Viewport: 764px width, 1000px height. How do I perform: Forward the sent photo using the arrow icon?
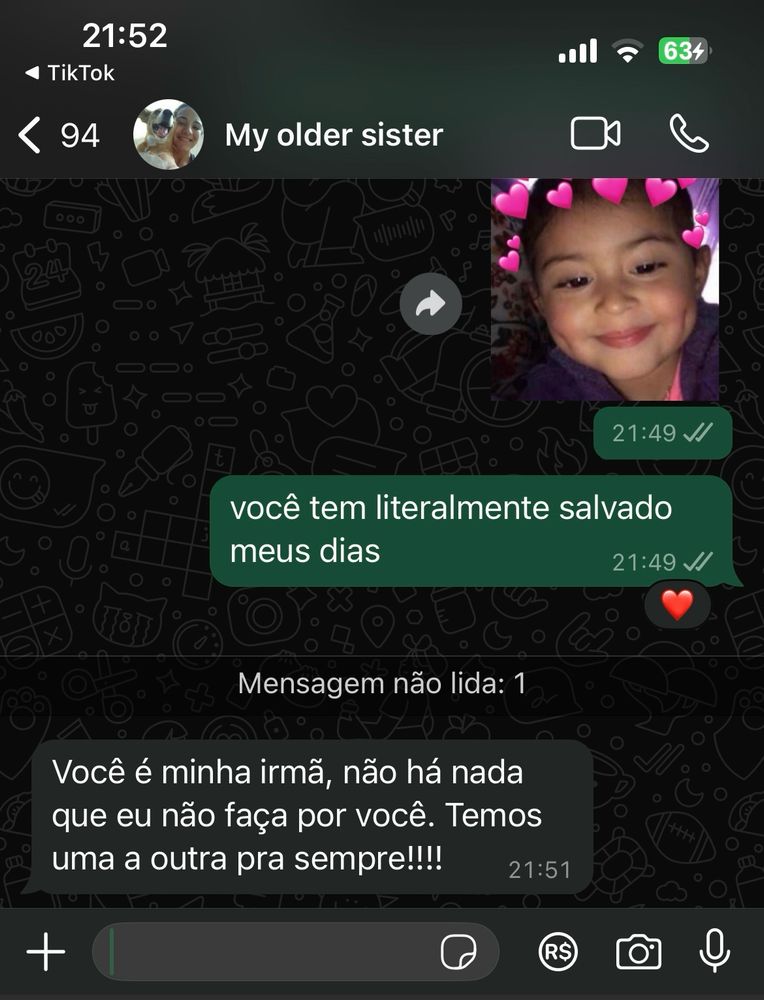click(430, 303)
